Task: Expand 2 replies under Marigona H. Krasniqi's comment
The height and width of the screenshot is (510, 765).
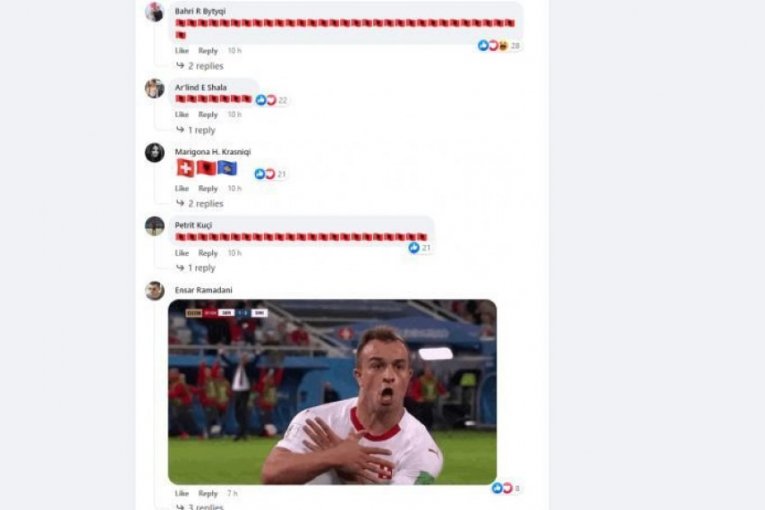Action: 205,204
